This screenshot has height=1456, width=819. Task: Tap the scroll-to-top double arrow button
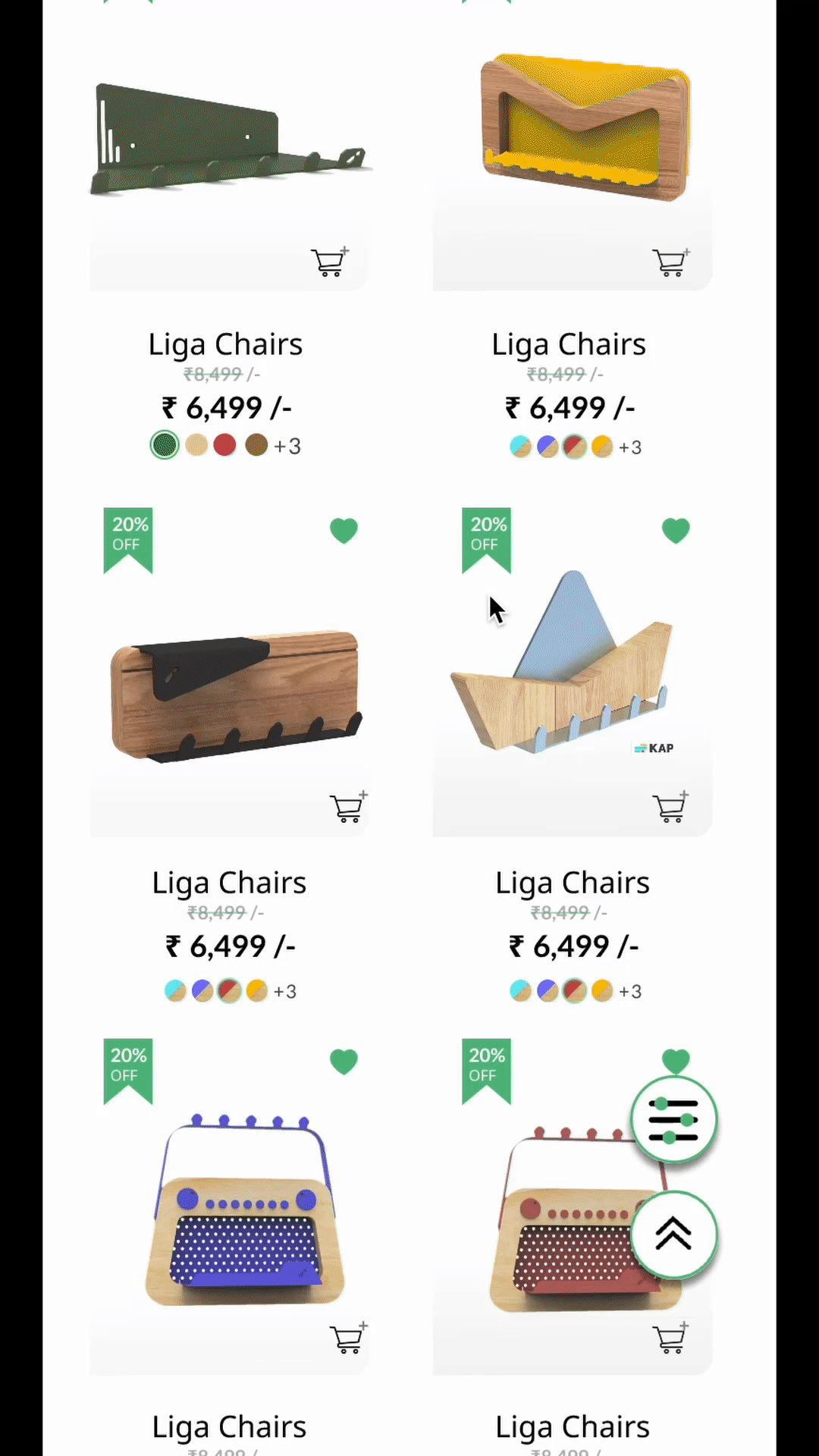673,1234
